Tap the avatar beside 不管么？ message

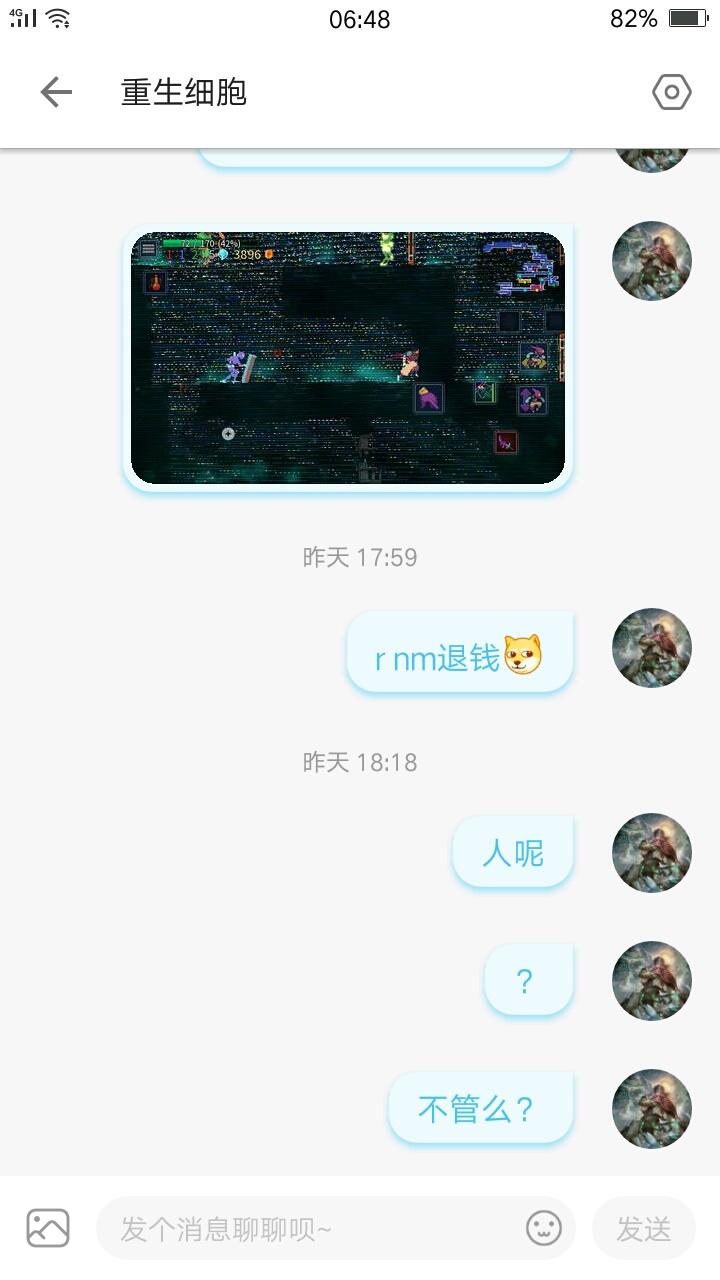652,1108
